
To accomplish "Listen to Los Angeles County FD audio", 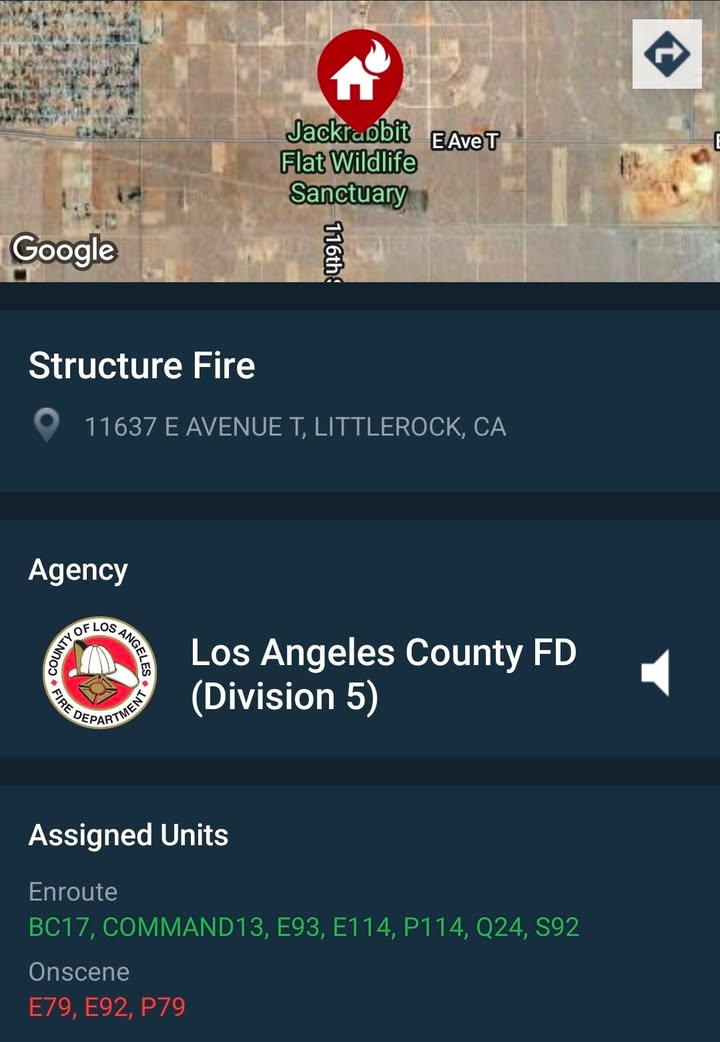I will tap(656, 673).
